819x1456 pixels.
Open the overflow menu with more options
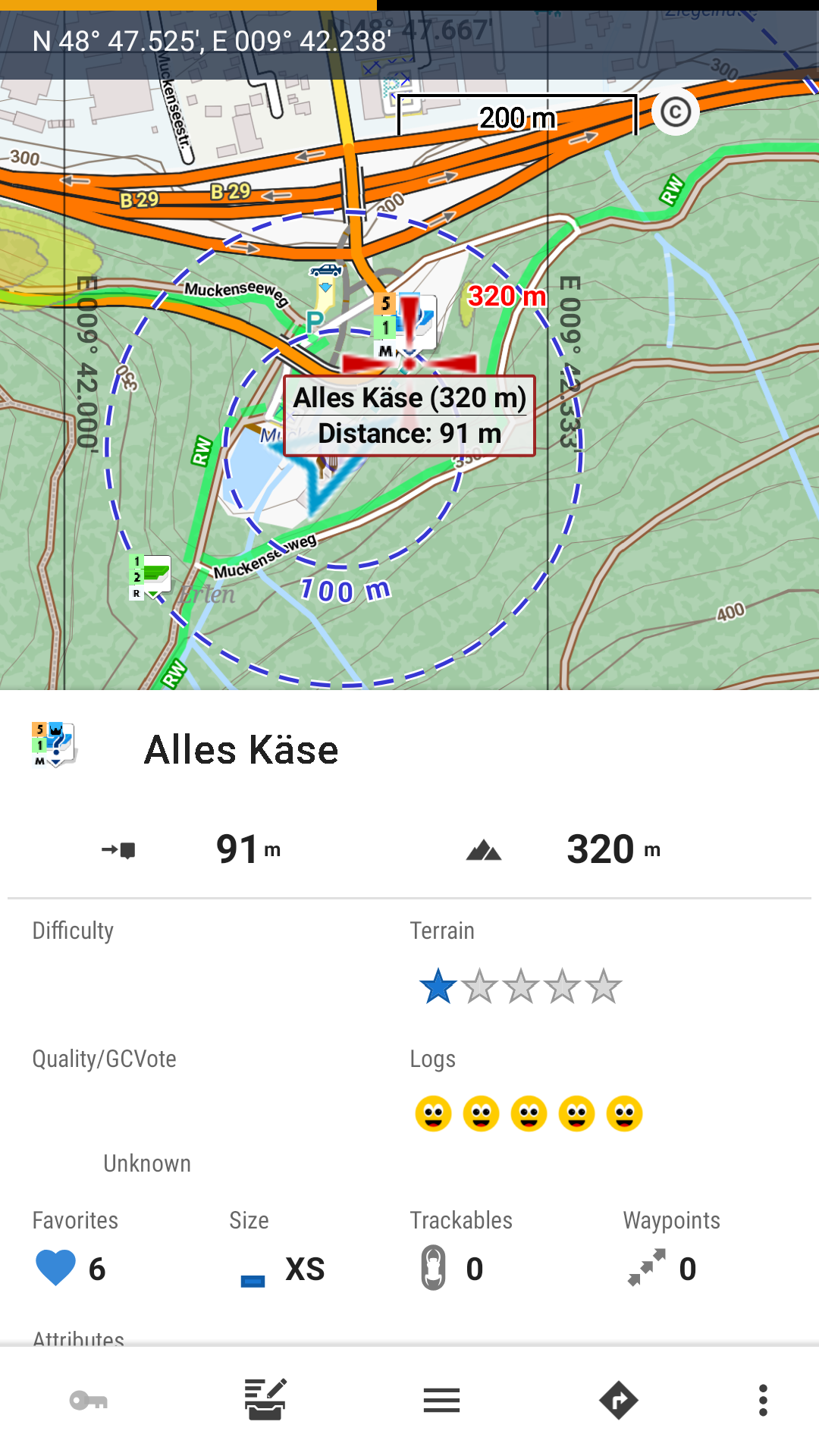pyautogui.click(x=763, y=1400)
